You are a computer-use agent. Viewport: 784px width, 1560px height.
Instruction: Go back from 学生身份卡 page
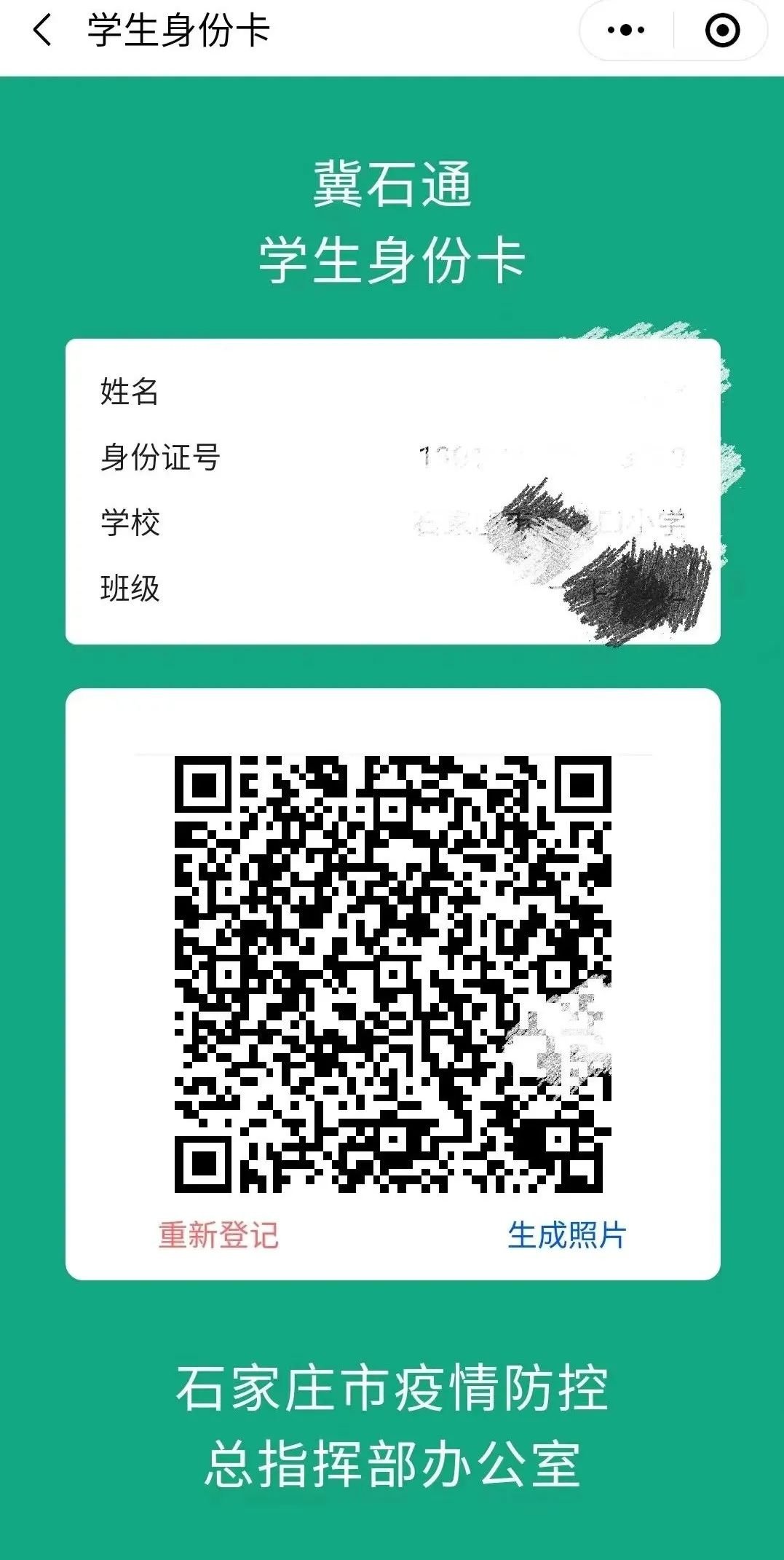coord(42,31)
